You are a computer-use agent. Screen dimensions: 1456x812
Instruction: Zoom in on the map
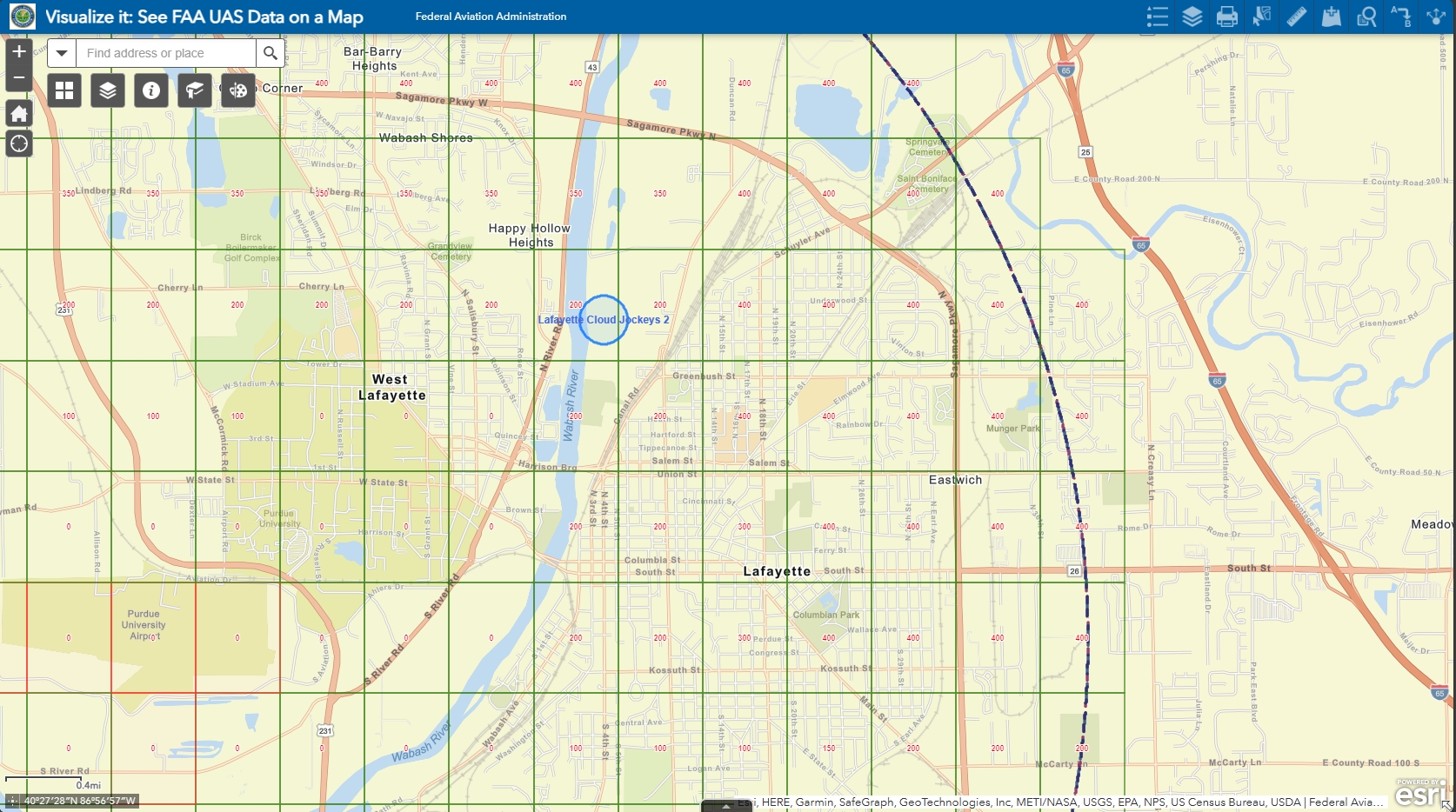click(x=19, y=52)
